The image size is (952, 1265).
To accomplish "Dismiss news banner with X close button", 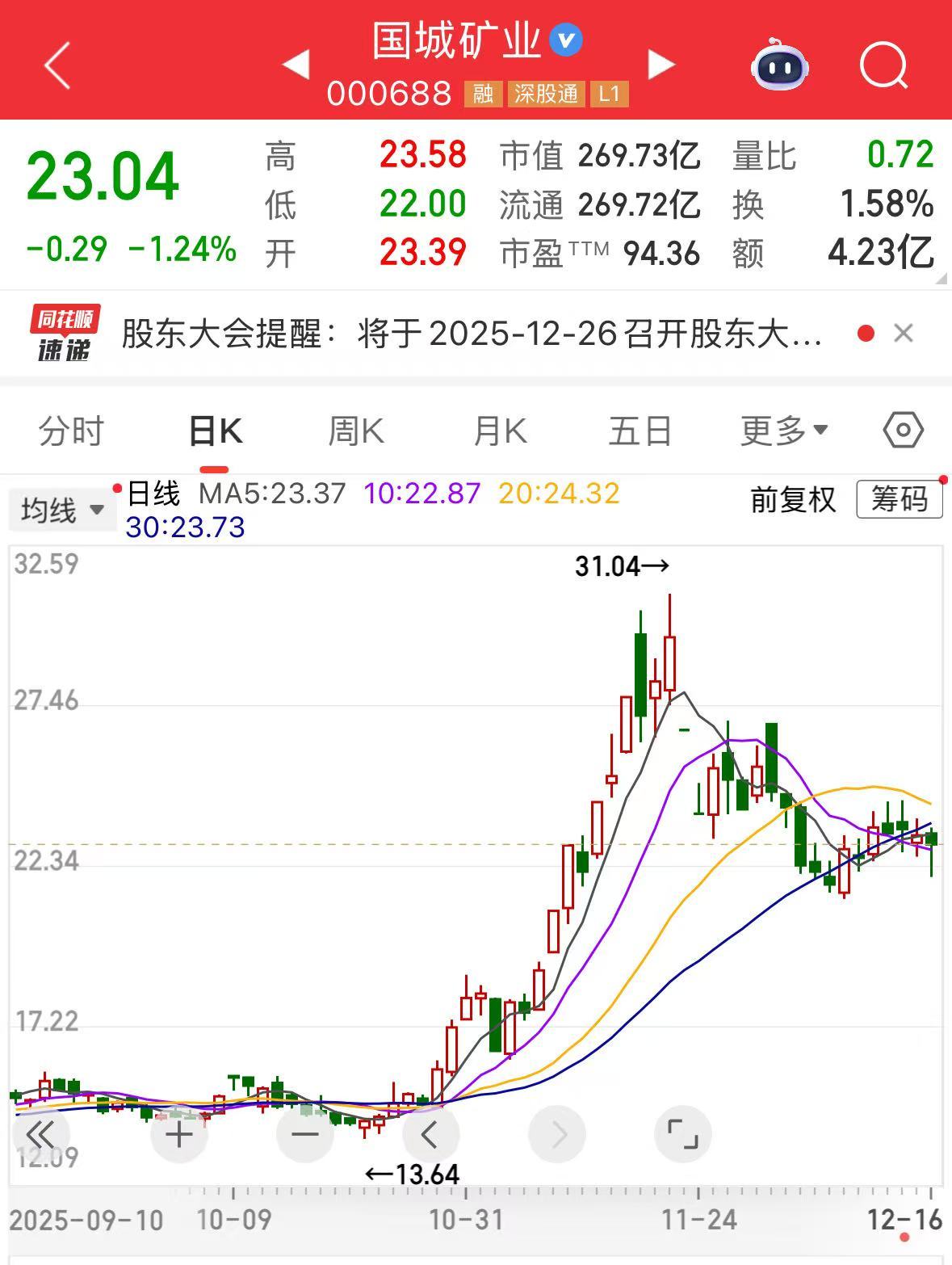I will pyautogui.click(x=904, y=334).
